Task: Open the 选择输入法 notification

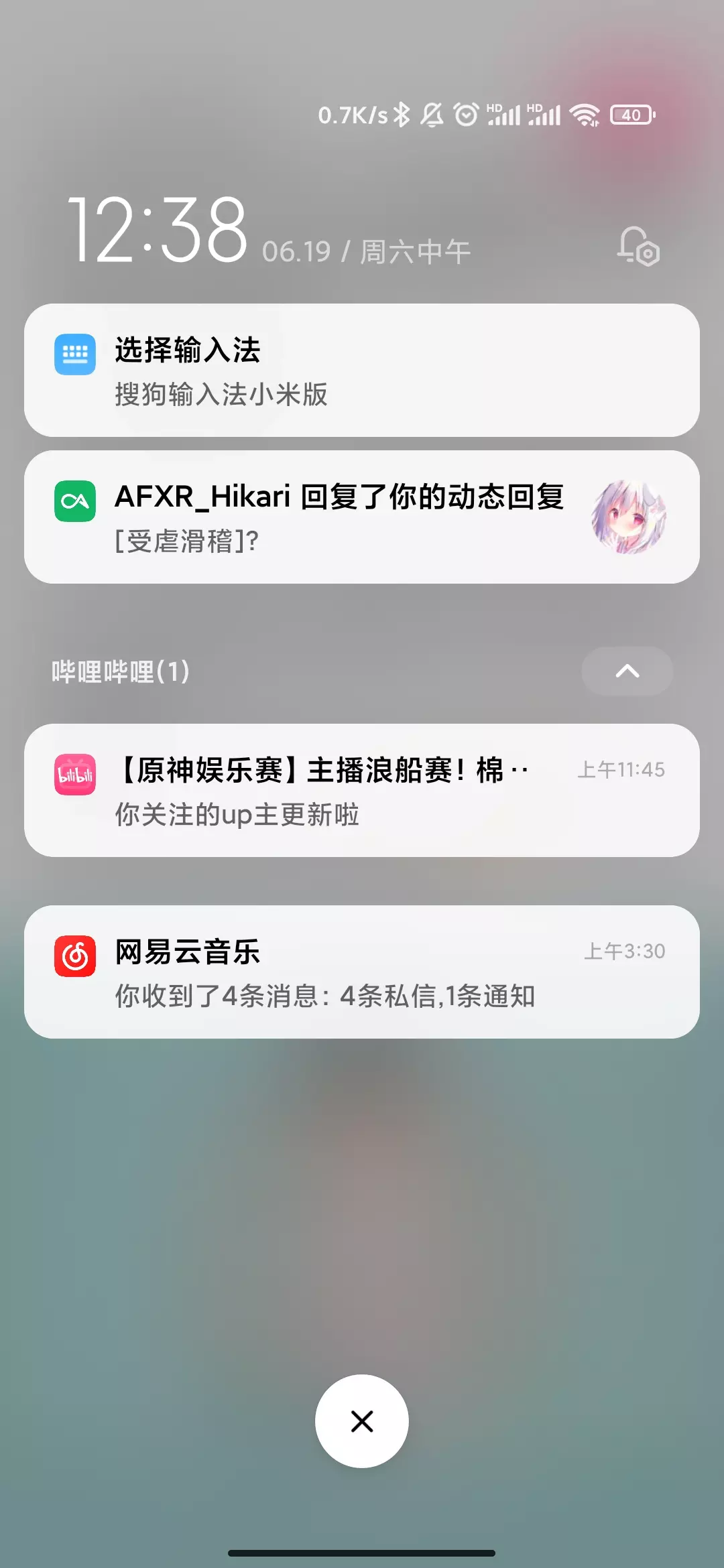Action: (362, 370)
